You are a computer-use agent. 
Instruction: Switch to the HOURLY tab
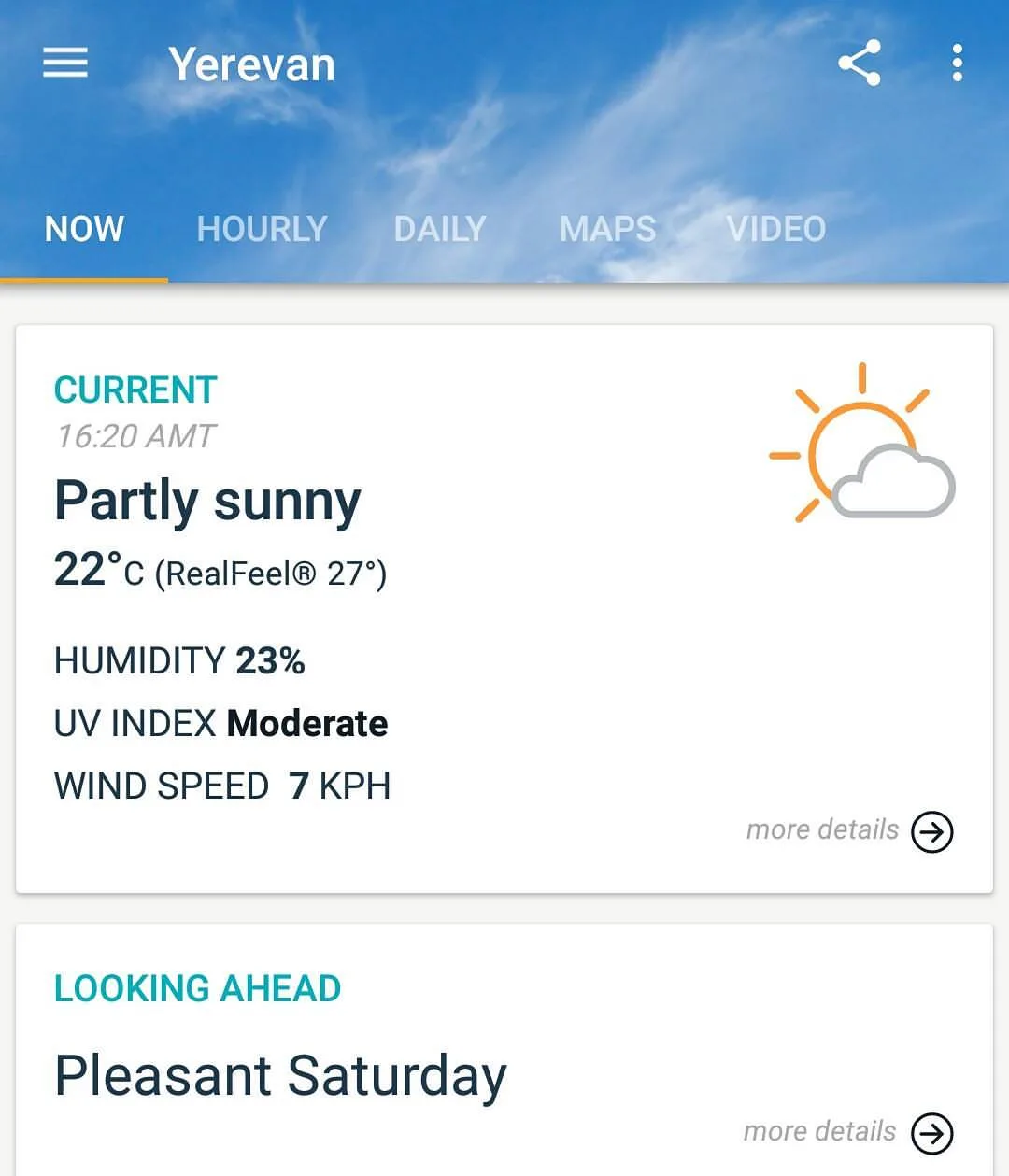tap(262, 229)
